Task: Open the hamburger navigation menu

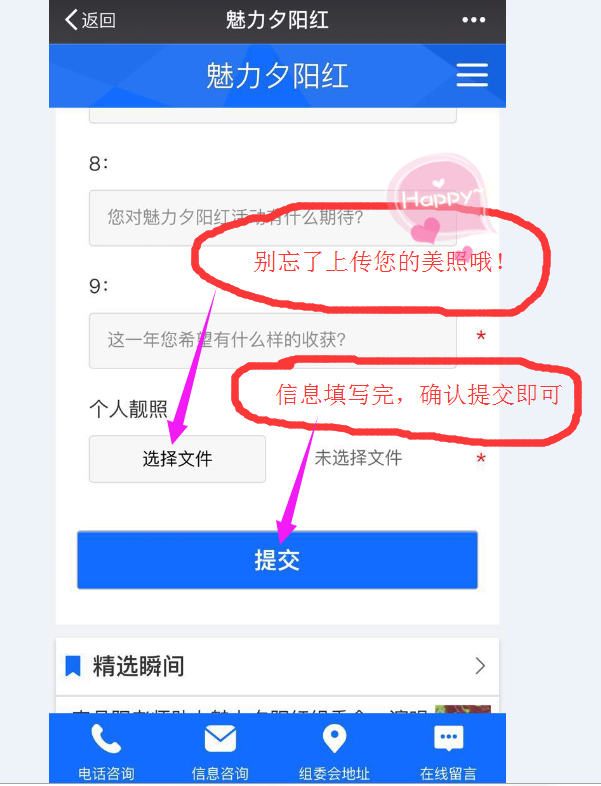Action: click(x=471, y=75)
